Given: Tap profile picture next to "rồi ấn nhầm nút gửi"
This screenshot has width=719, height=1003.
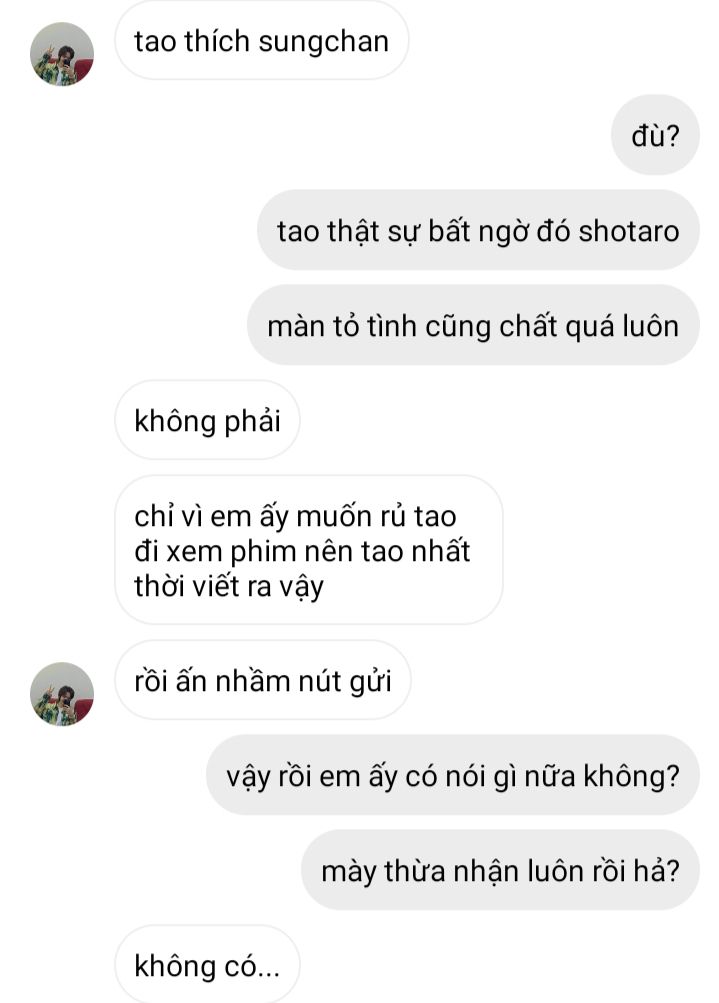Looking at the screenshot, I should [x=62, y=693].
